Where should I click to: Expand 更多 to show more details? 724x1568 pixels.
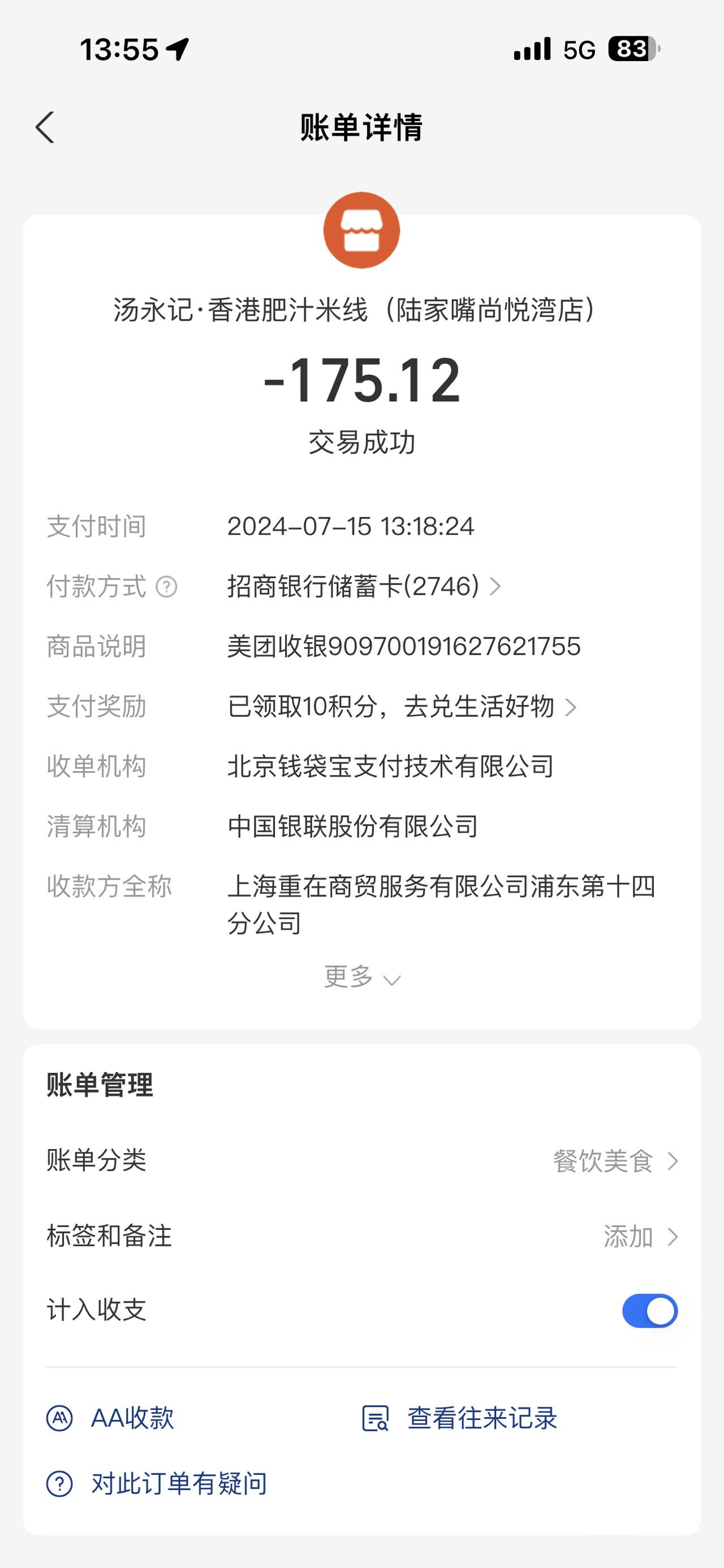coord(361,976)
